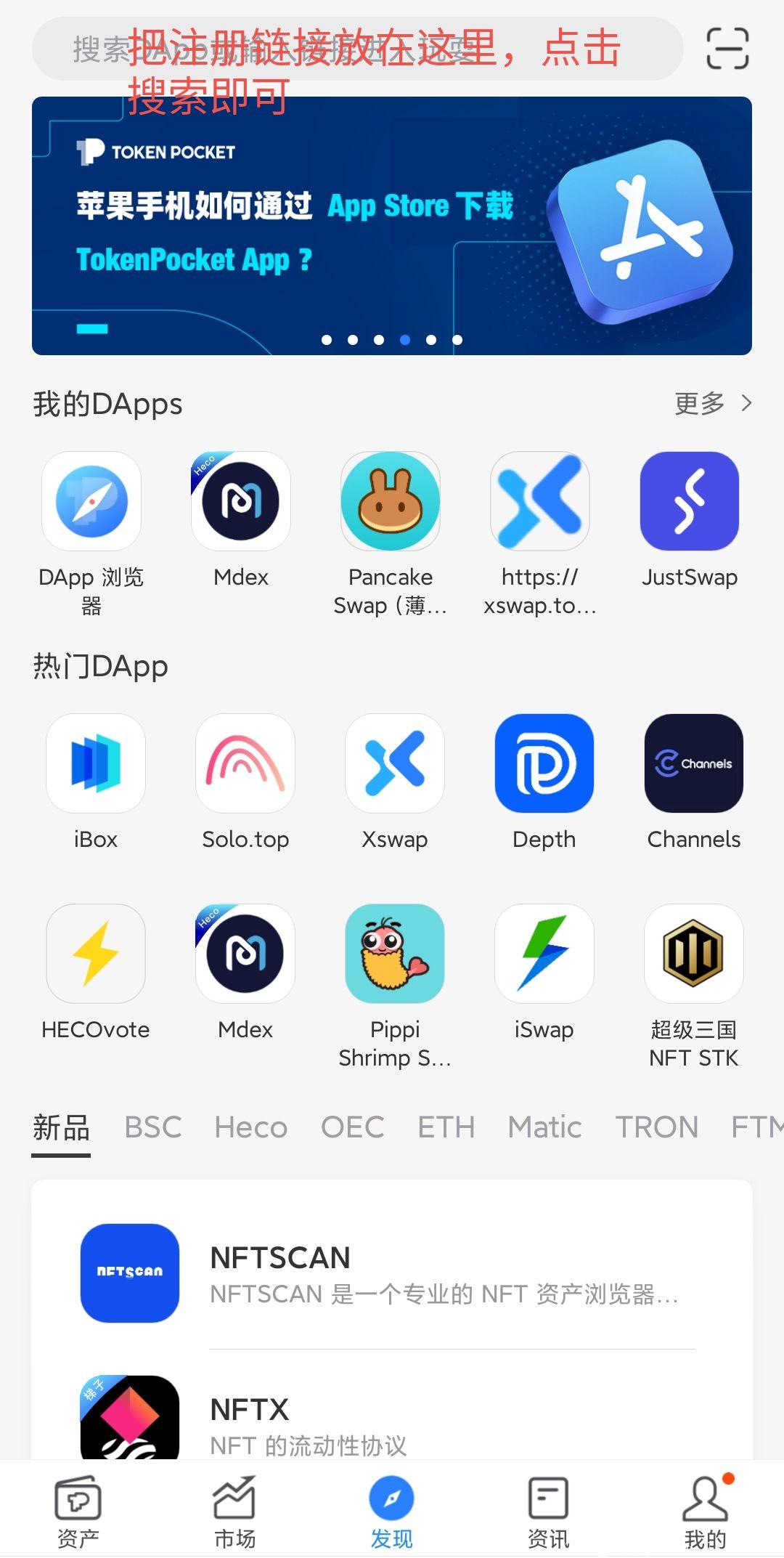Switch to the BSC category tab
Image resolution: width=784 pixels, height=1558 pixels.
click(x=153, y=1127)
